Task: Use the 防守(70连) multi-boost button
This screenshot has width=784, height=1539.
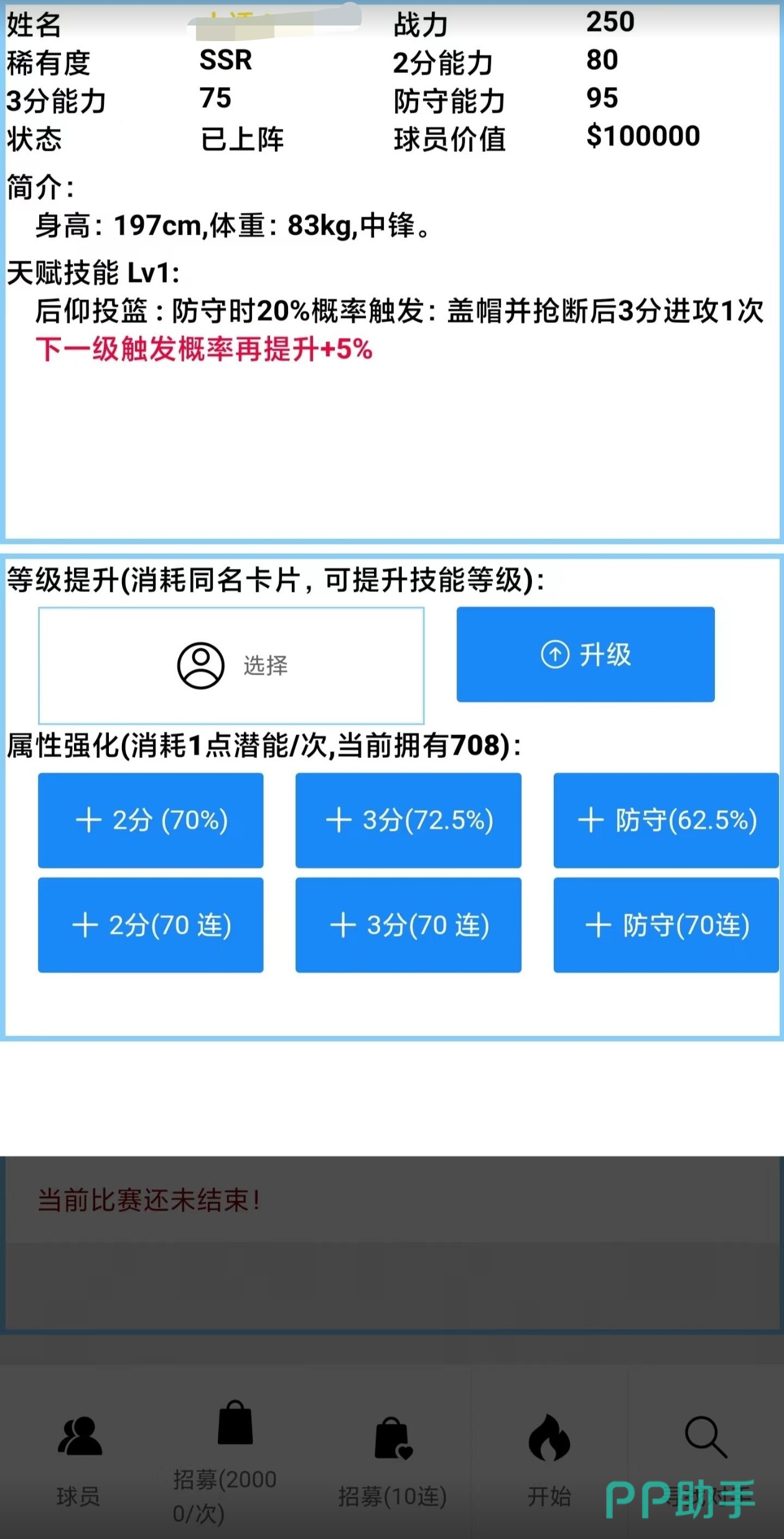Action: pyautogui.click(x=666, y=925)
